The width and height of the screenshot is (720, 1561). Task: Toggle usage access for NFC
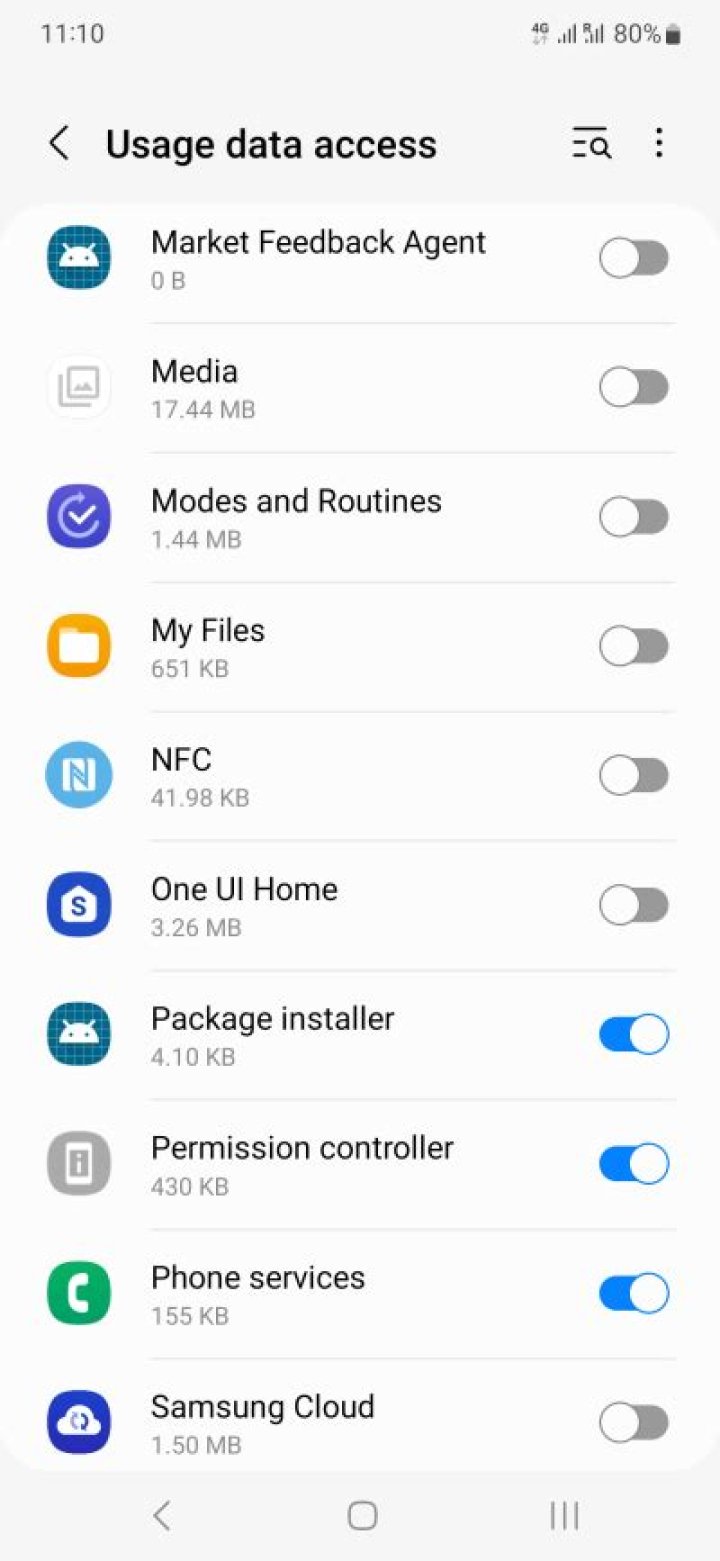633,775
